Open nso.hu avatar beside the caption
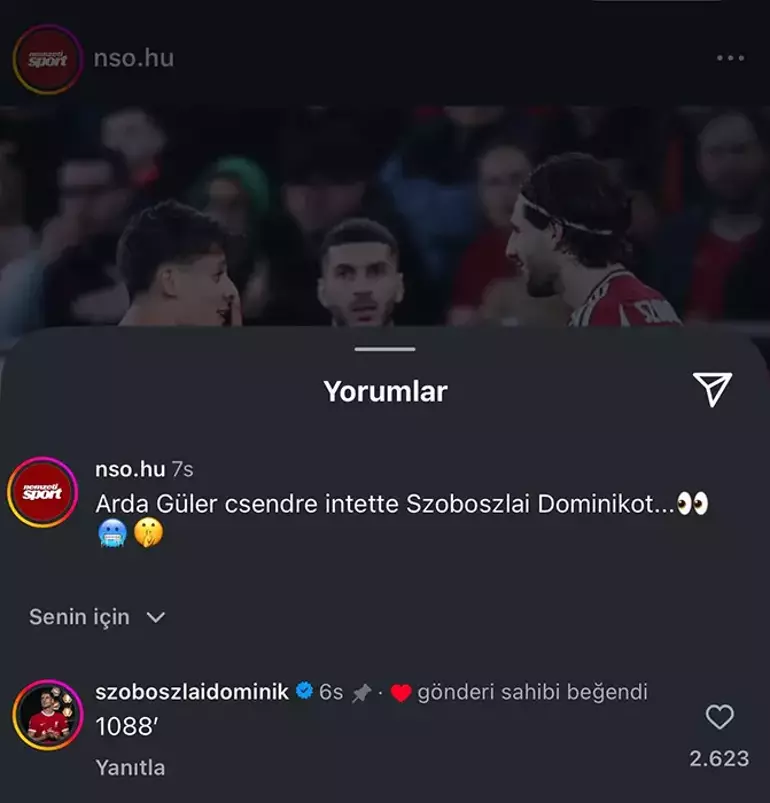770x803 pixels. point(44,492)
